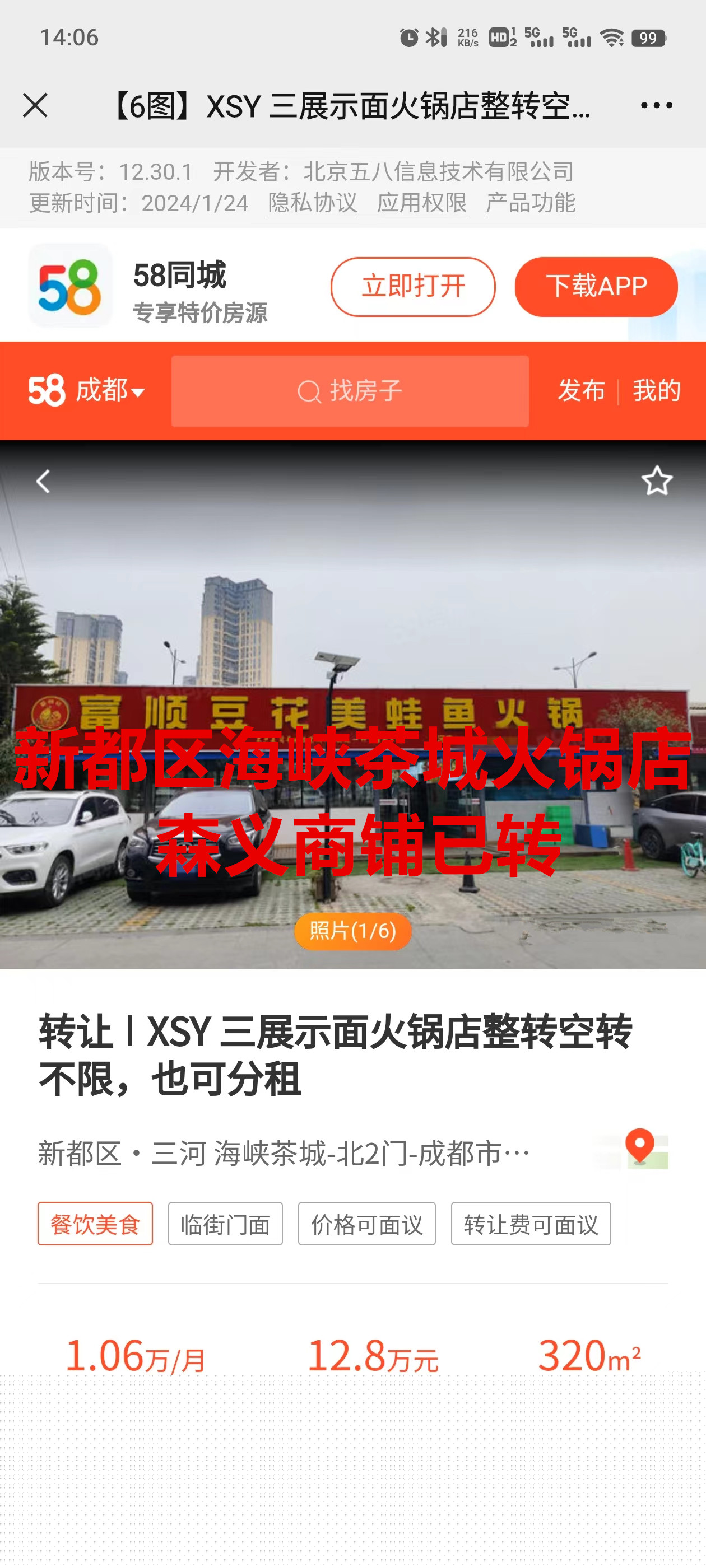The image size is (706, 1568).
Task: Open the 找房子 search box
Action: tap(350, 391)
